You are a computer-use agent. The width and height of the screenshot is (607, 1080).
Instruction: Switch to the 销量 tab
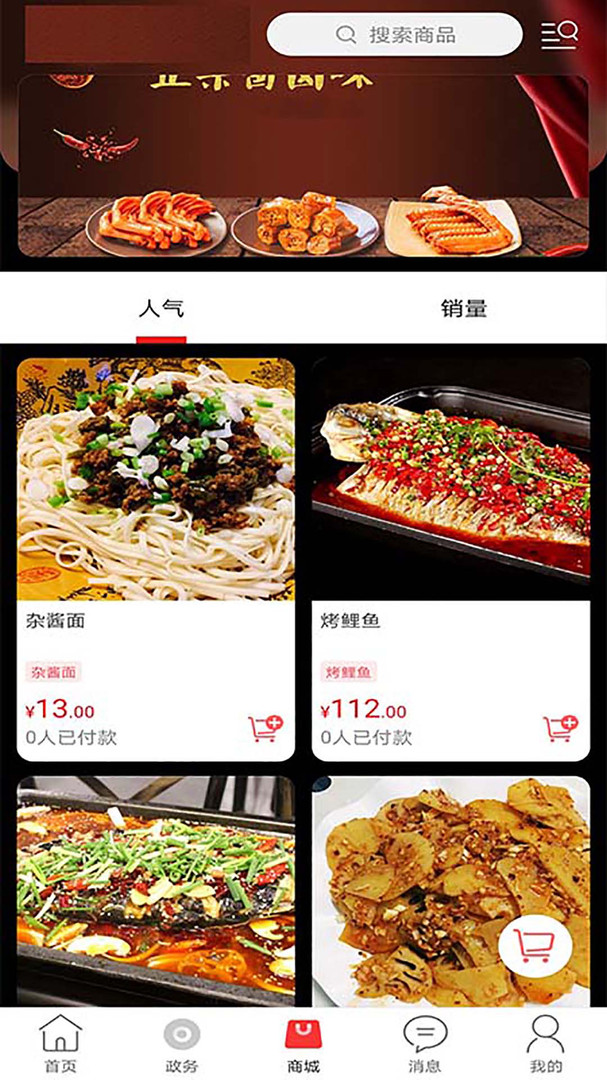pyautogui.click(x=463, y=308)
